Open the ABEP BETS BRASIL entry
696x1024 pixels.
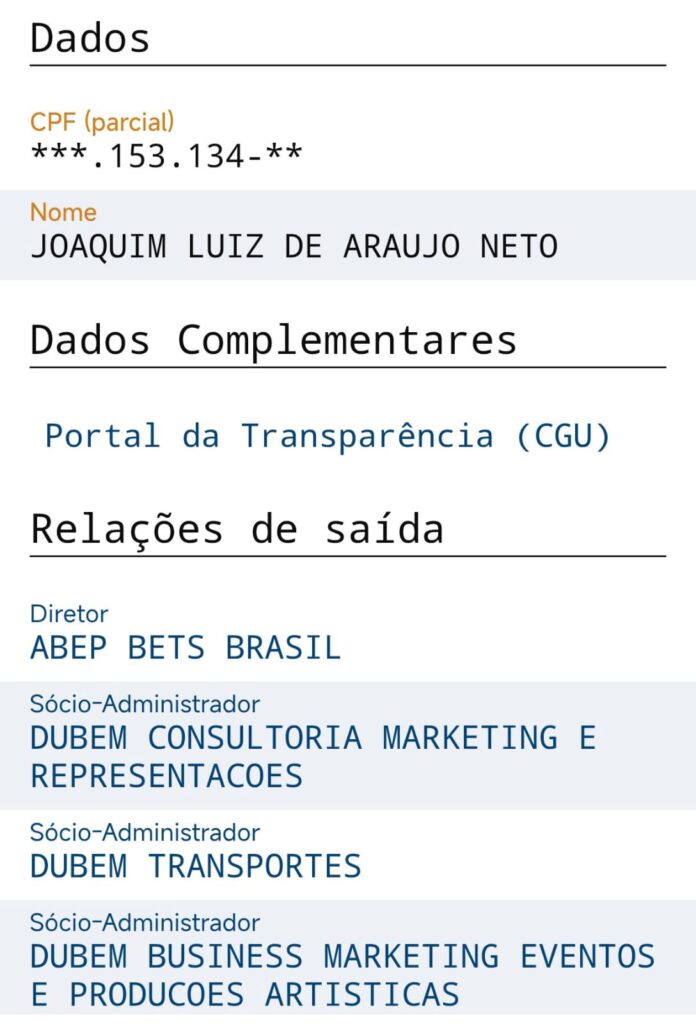click(x=185, y=648)
